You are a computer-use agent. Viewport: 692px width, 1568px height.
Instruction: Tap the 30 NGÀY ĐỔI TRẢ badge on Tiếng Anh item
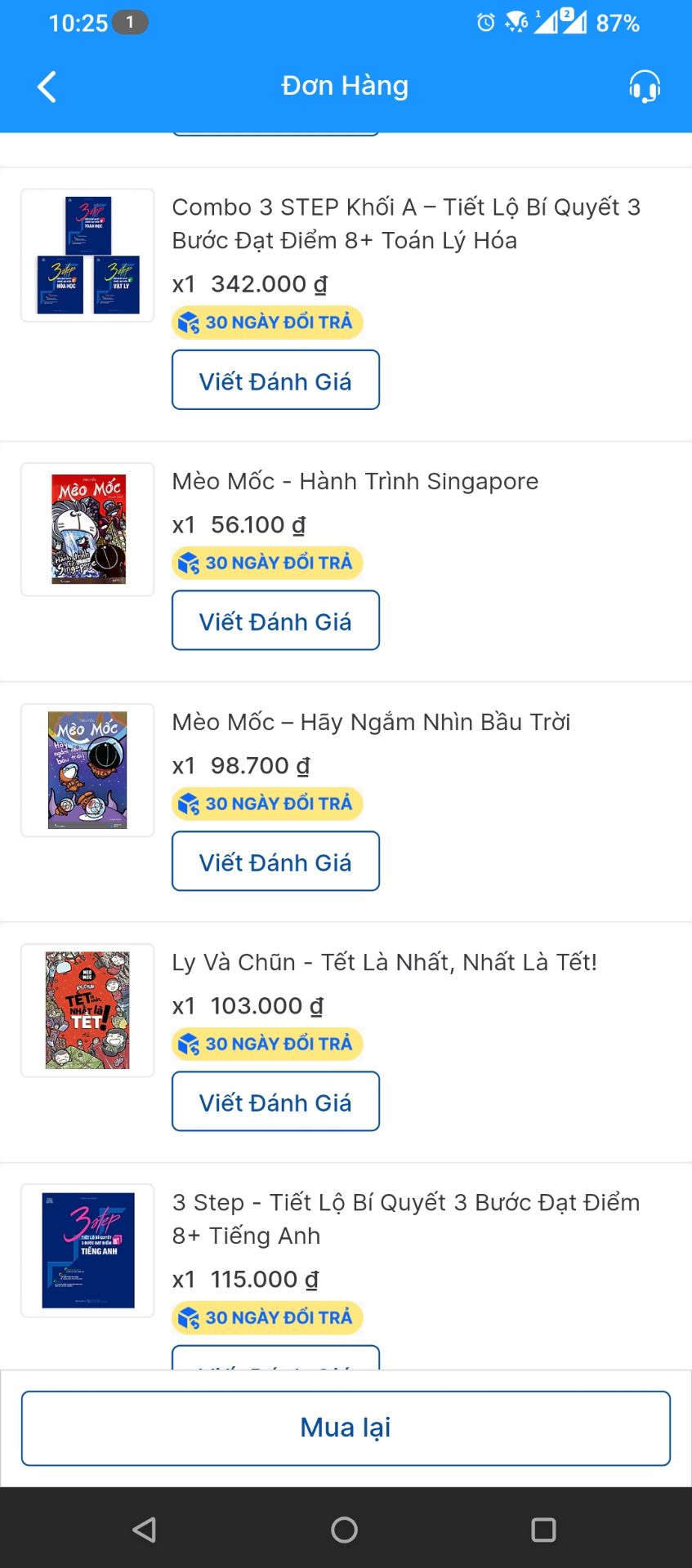tap(267, 1316)
